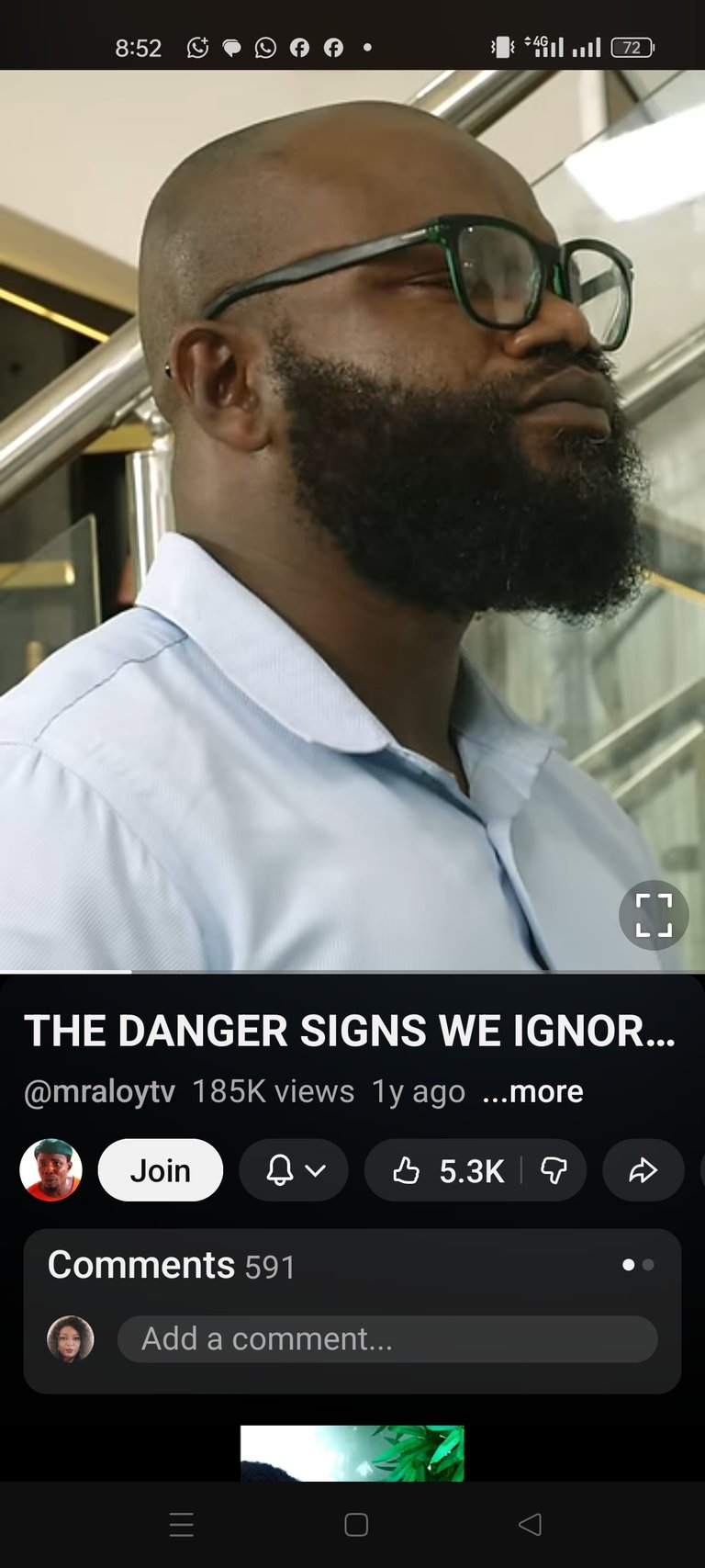Viewport: 705px width, 1568px height.
Task: Go back using system navigation
Action: tap(530, 1525)
